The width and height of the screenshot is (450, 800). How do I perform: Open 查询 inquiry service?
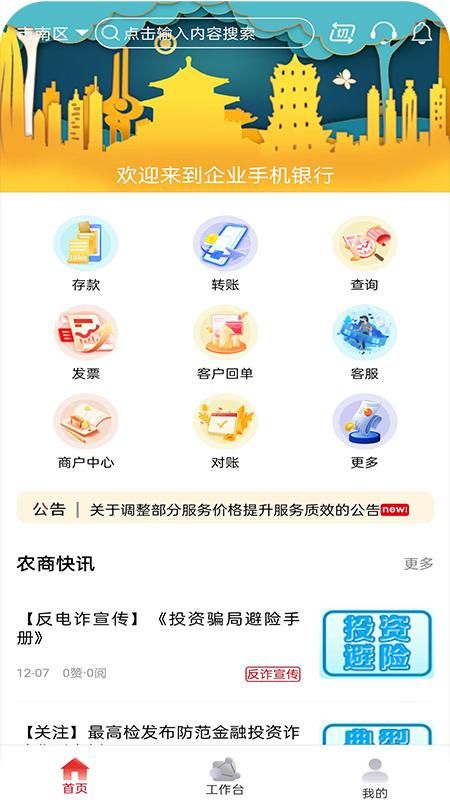[364, 254]
